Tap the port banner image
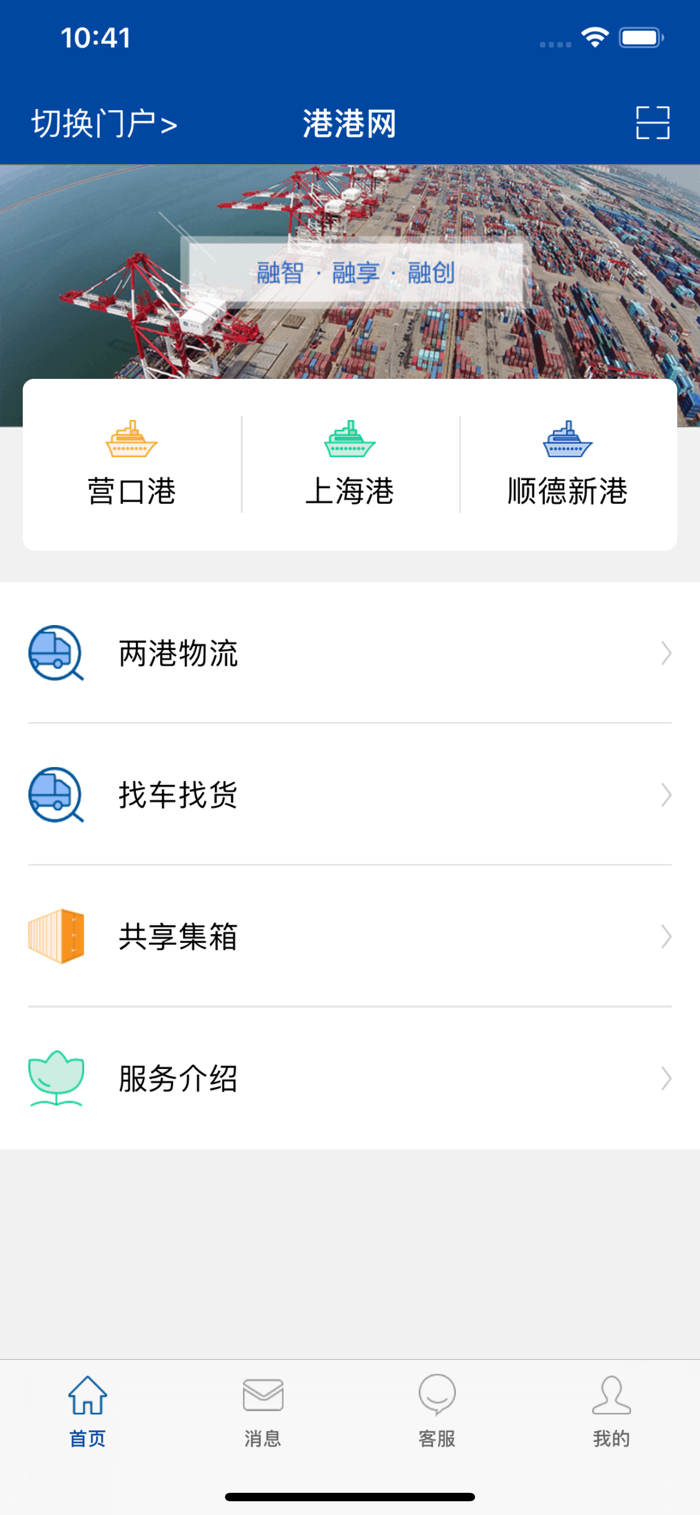Screen dimensions: 700x1515 click(350, 271)
